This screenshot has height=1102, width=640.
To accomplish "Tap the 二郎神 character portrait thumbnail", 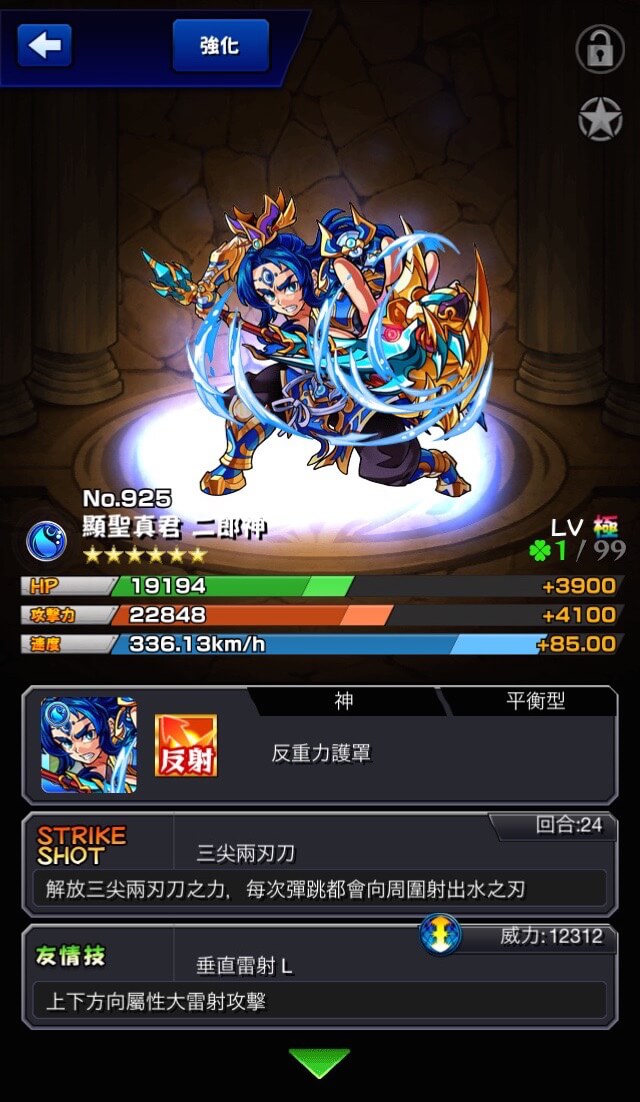I will 89,745.
